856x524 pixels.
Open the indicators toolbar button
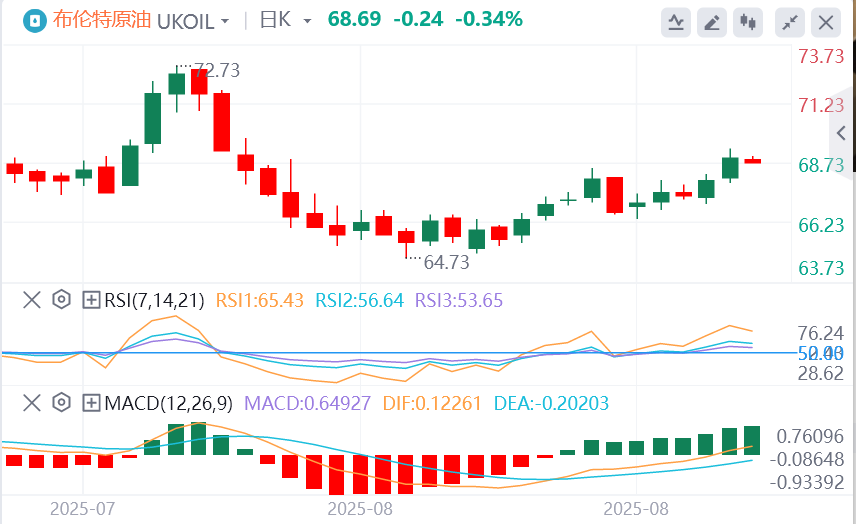tap(676, 21)
